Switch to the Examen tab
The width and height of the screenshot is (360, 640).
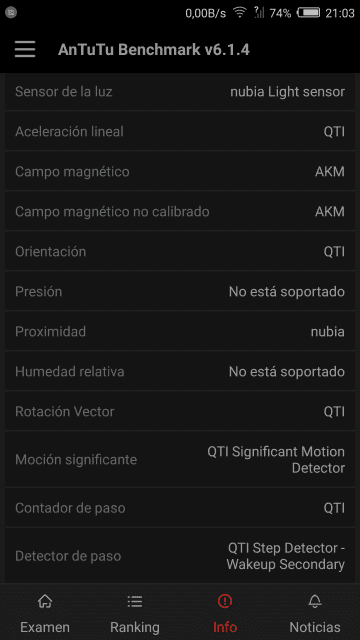pyautogui.click(x=45, y=612)
